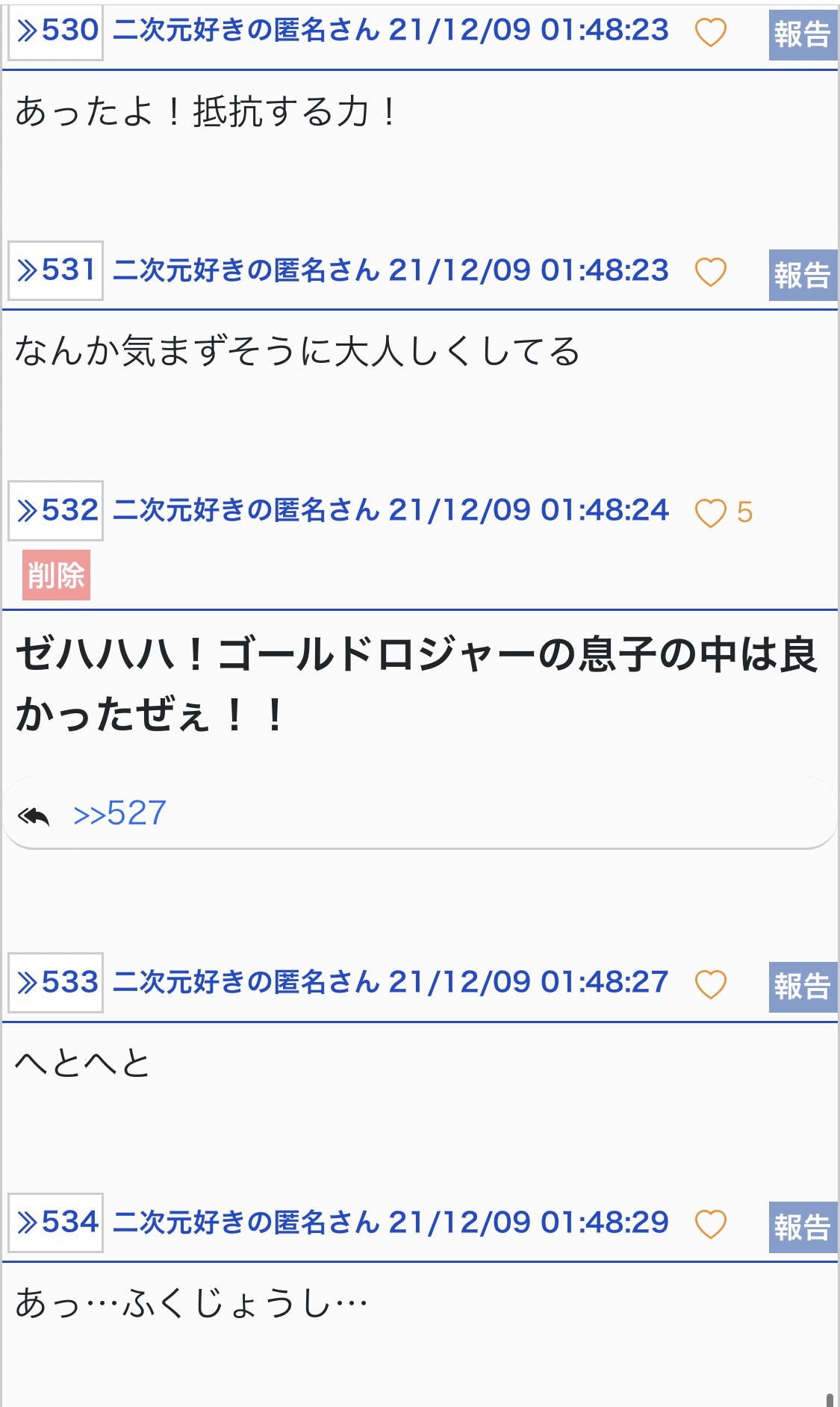Screen dimensions: 840x1407
Task: Like post 531 with the heart
Action: tap(710, 272)
